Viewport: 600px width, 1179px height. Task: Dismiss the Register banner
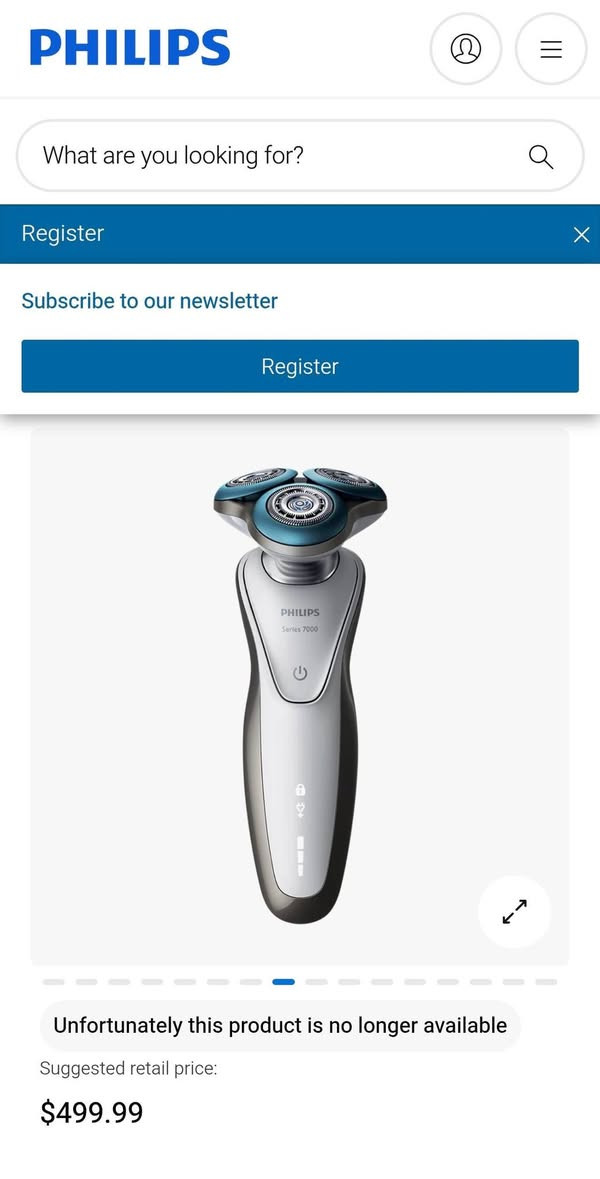coord(581,235)
